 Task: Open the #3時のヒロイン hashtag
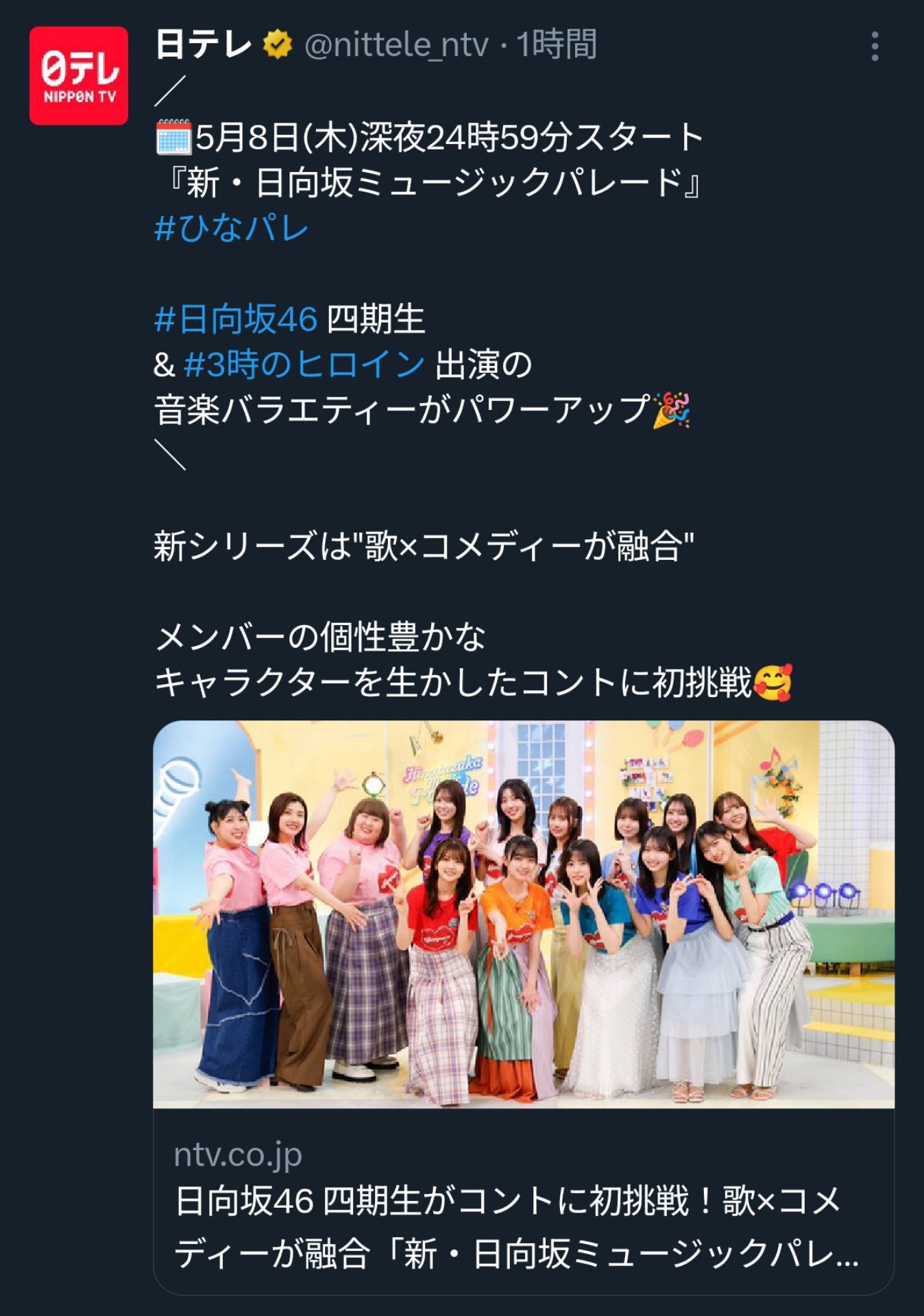(304, 364)
